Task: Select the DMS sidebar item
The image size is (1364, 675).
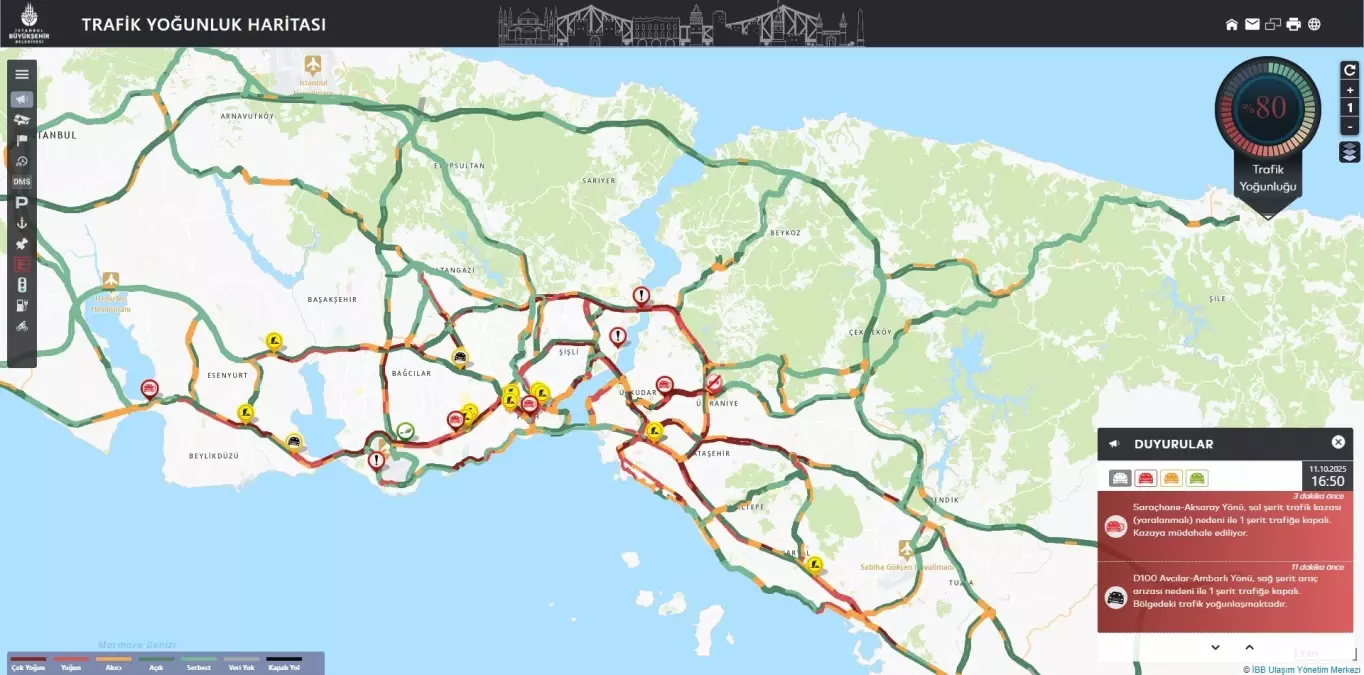Action: point(22,181)
